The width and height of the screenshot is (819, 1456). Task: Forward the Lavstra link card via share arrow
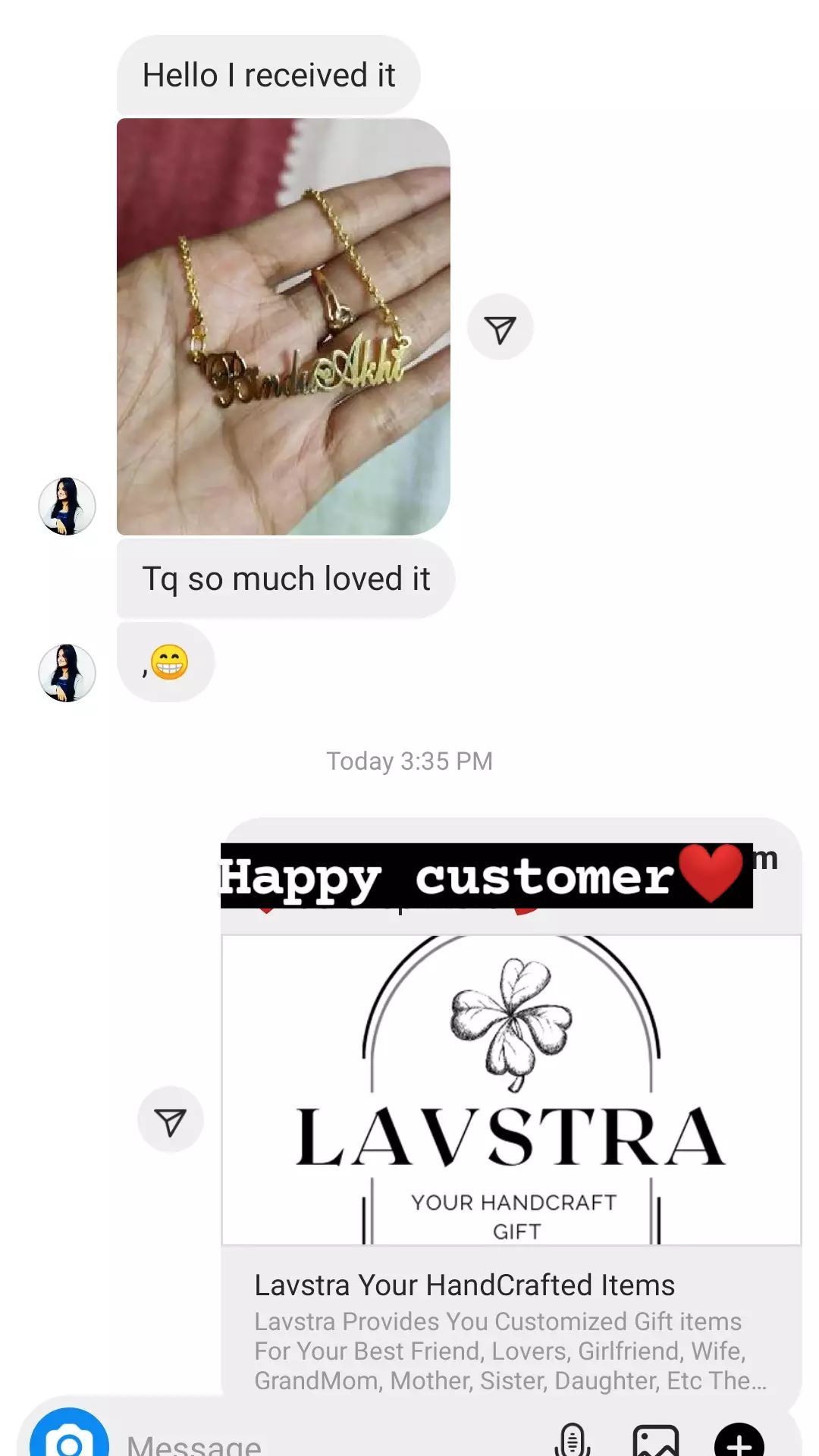point(171,1120)
